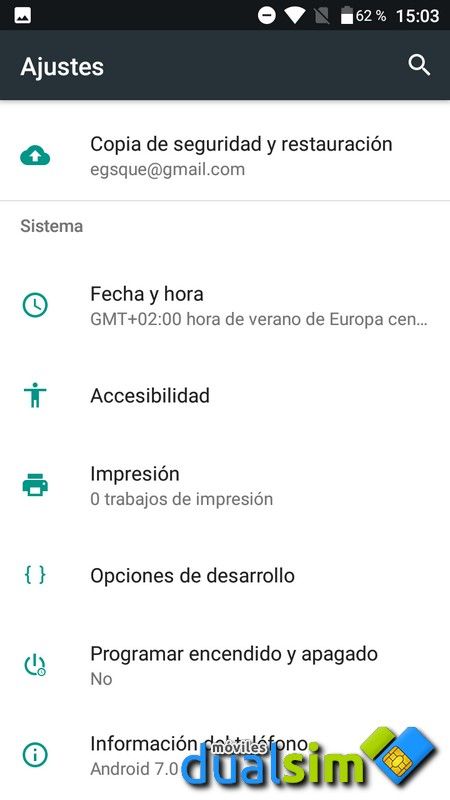
Task: Open Información del teléfono
Action: coord(225,755)
